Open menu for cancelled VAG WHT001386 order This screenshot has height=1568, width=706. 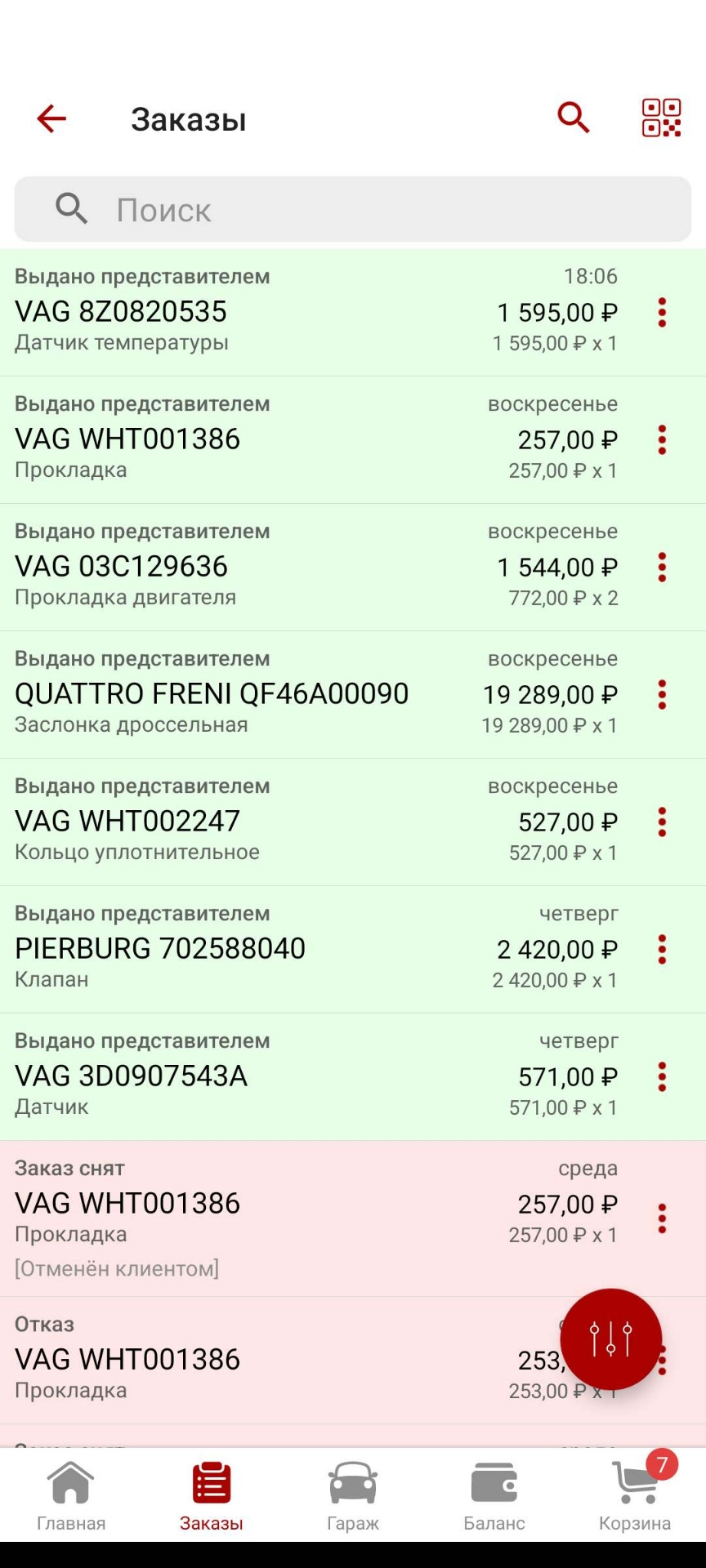662,1217
